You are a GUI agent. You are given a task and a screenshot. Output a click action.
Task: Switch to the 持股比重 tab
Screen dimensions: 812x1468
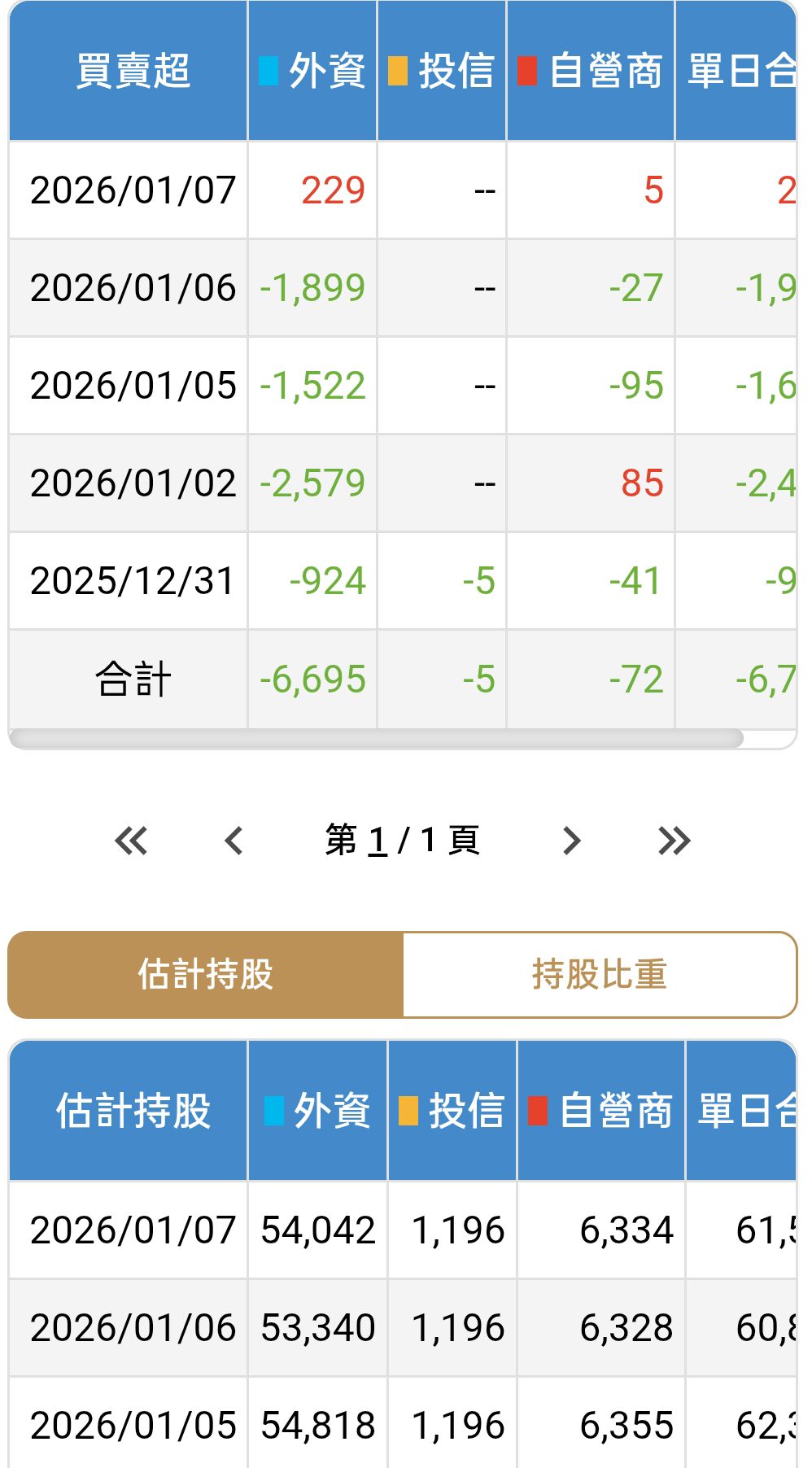pos(600,975)
